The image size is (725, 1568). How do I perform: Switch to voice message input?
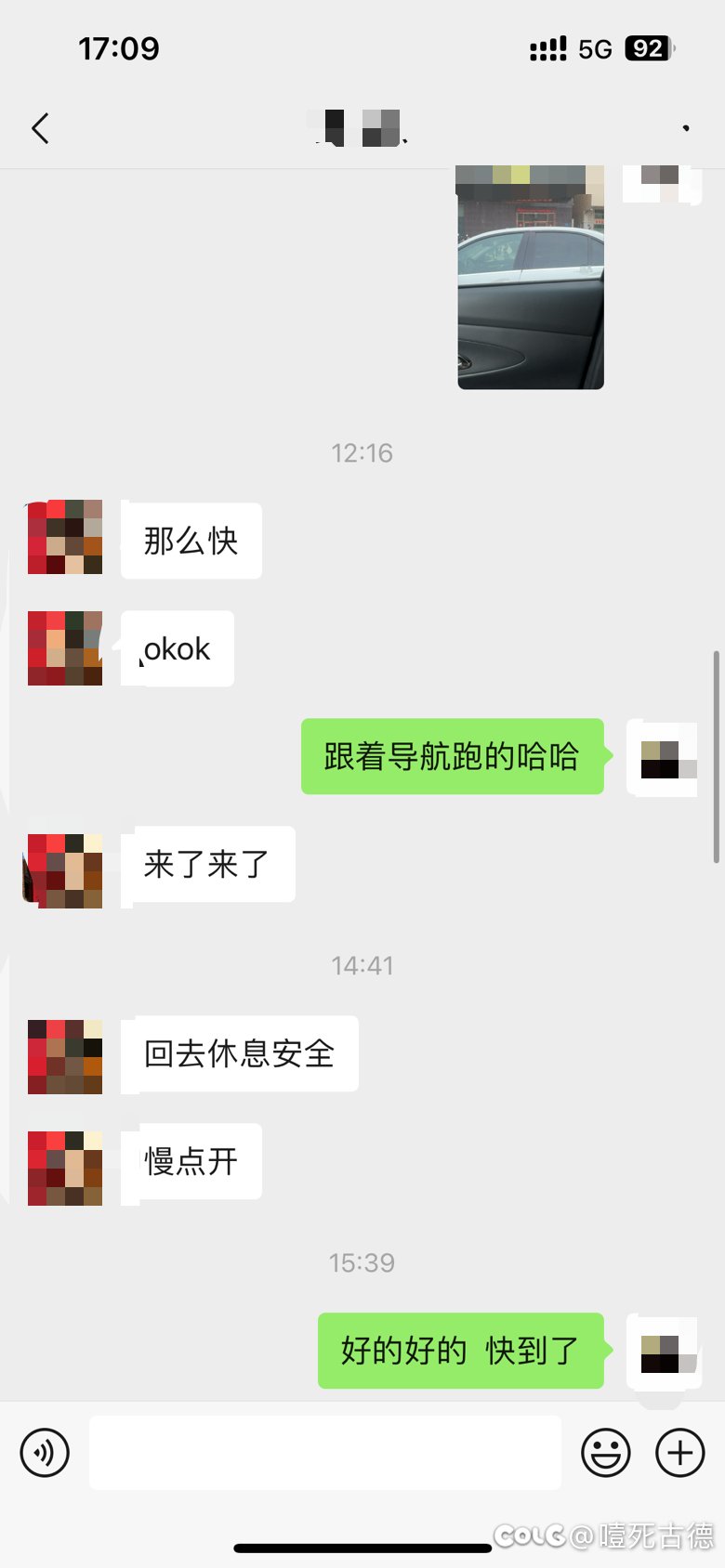point(45,1452)
